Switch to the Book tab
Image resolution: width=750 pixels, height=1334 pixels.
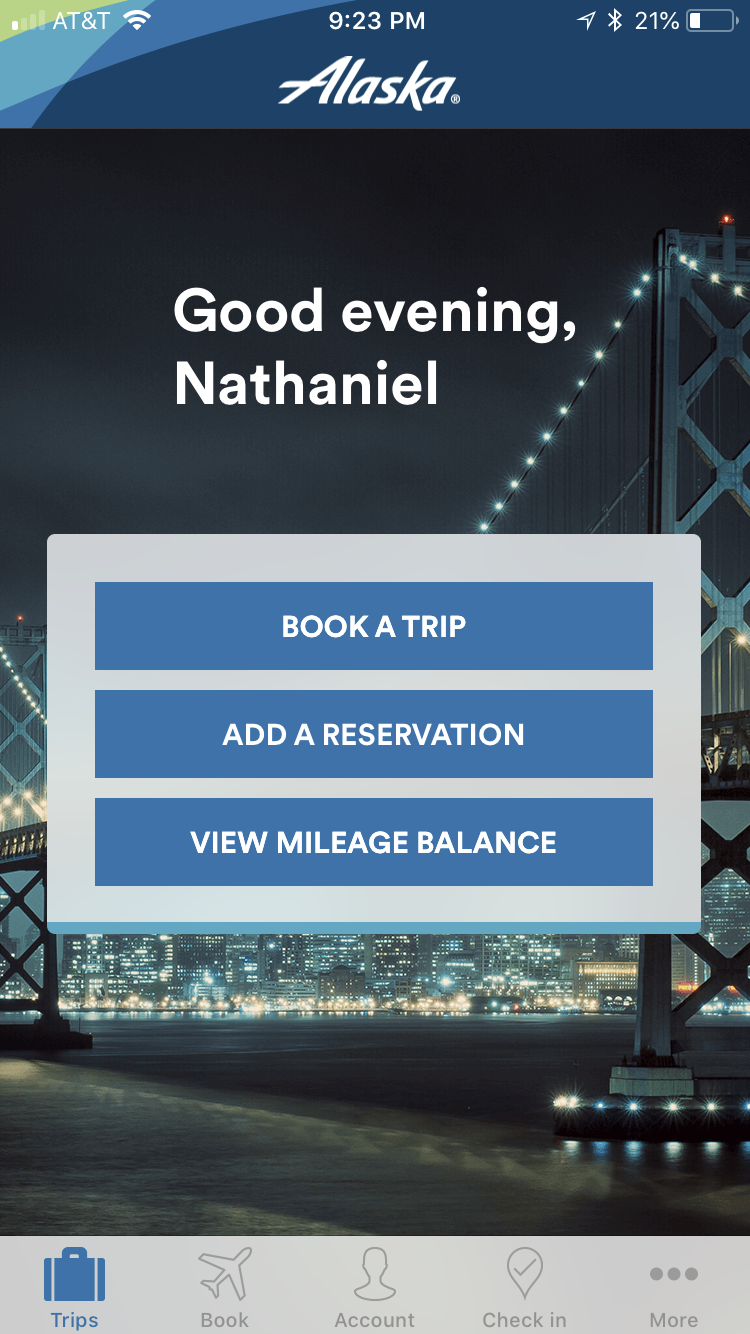225,1287
